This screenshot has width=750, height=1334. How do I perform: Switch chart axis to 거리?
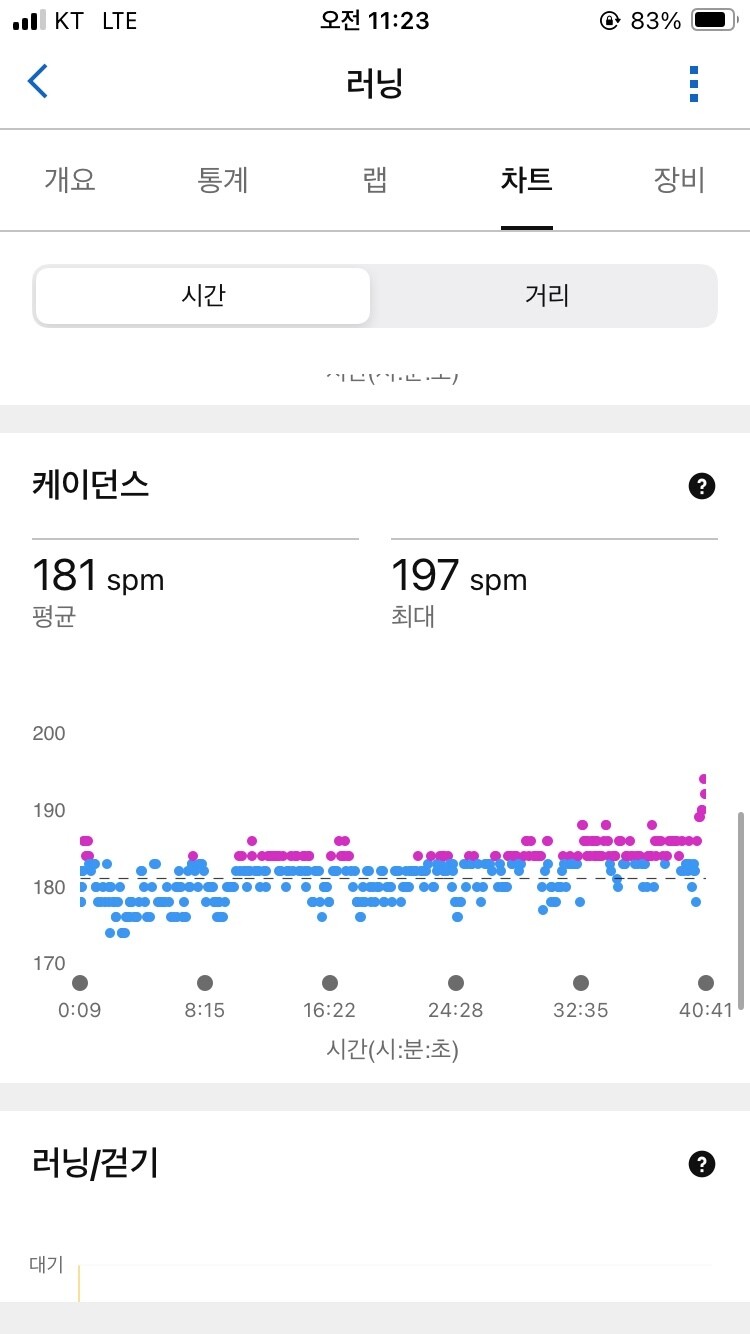(546, 296)
